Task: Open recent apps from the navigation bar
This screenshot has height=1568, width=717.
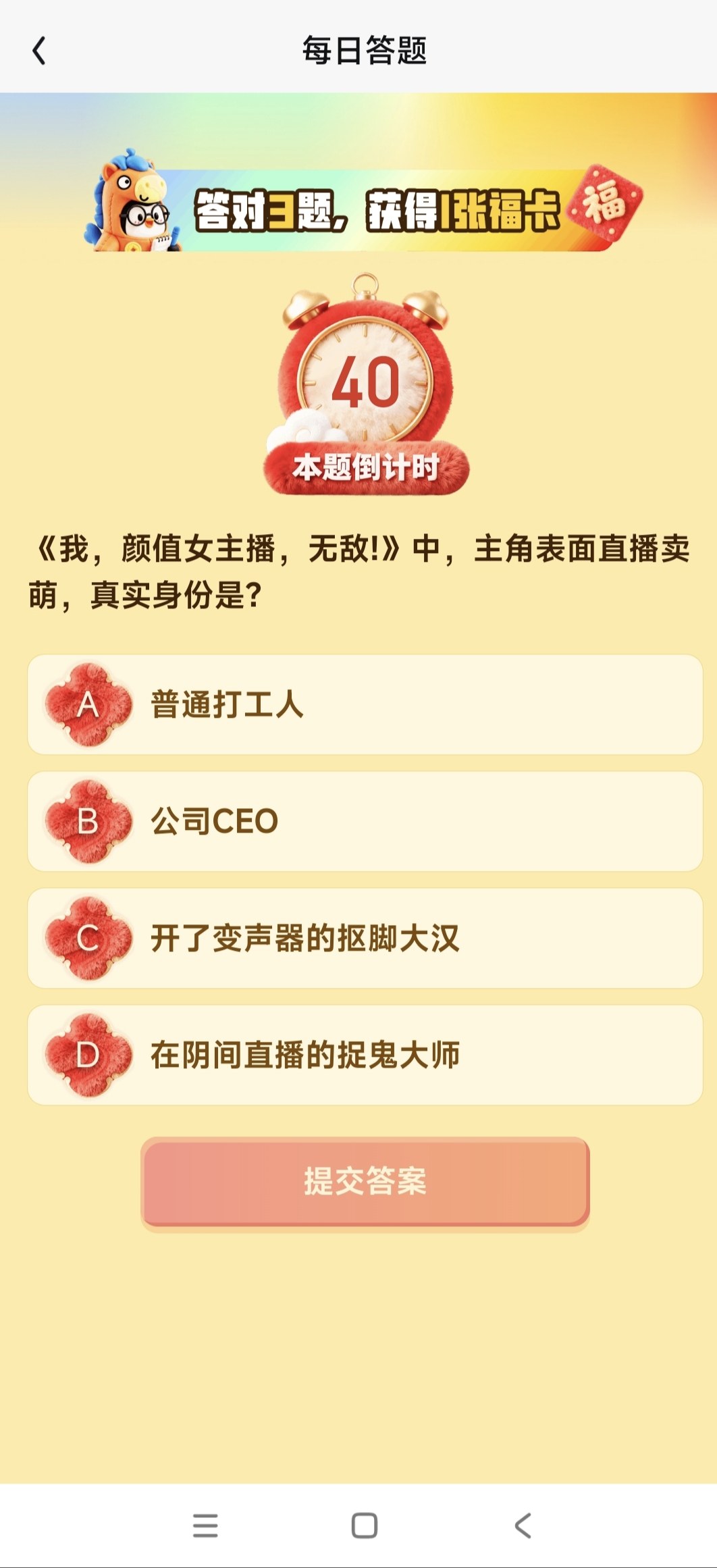Action: click(x=205, y=1525)
